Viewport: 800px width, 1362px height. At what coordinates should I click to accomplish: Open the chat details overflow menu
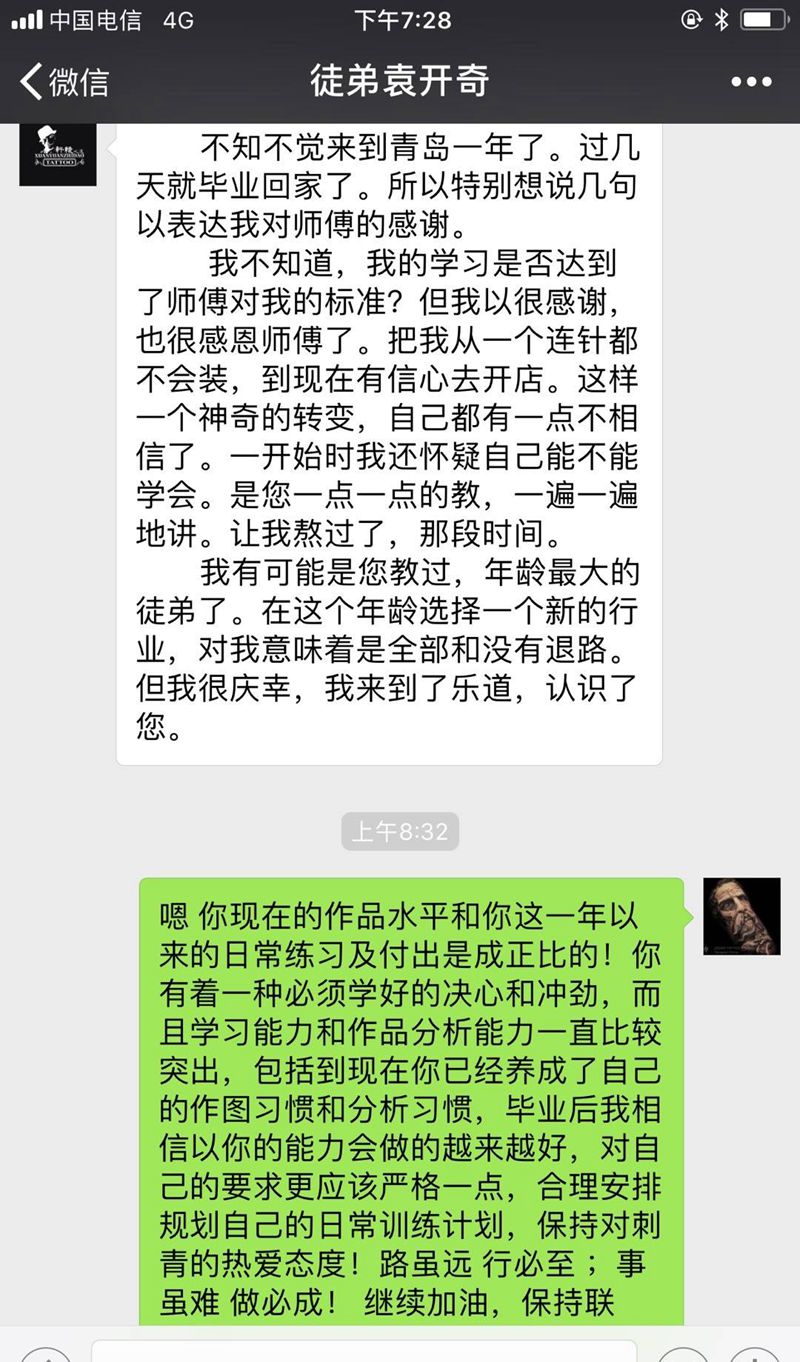tap(751, 82)
